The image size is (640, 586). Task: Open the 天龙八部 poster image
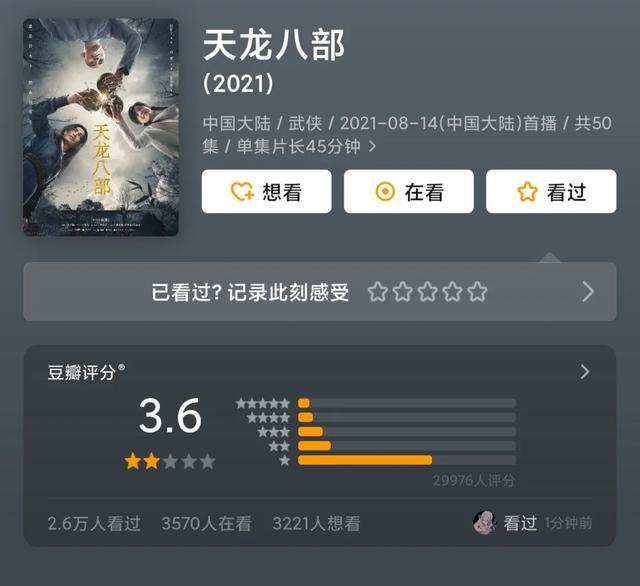tap(101, 127)
